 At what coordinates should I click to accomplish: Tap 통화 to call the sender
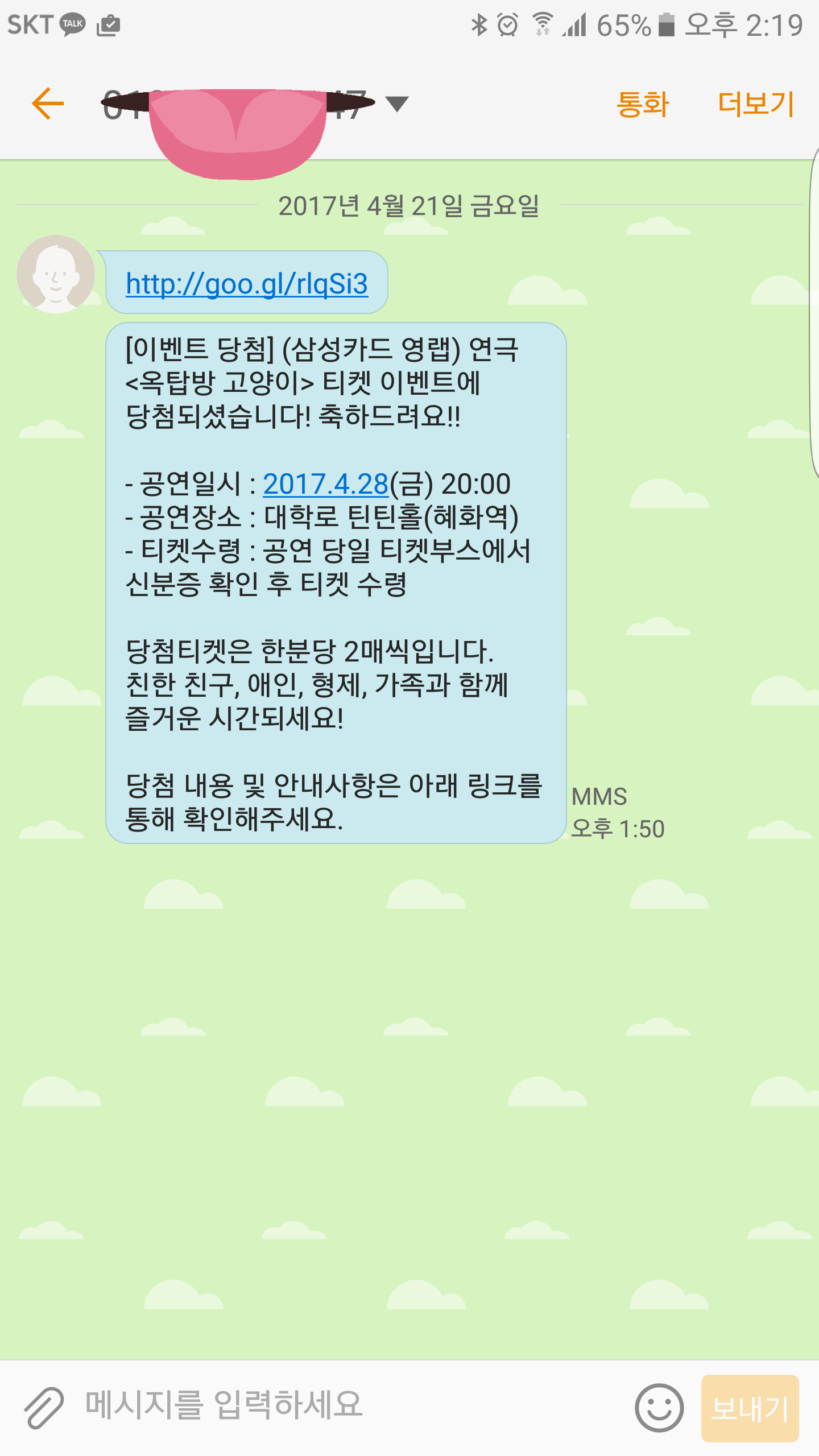coord(643,104)
